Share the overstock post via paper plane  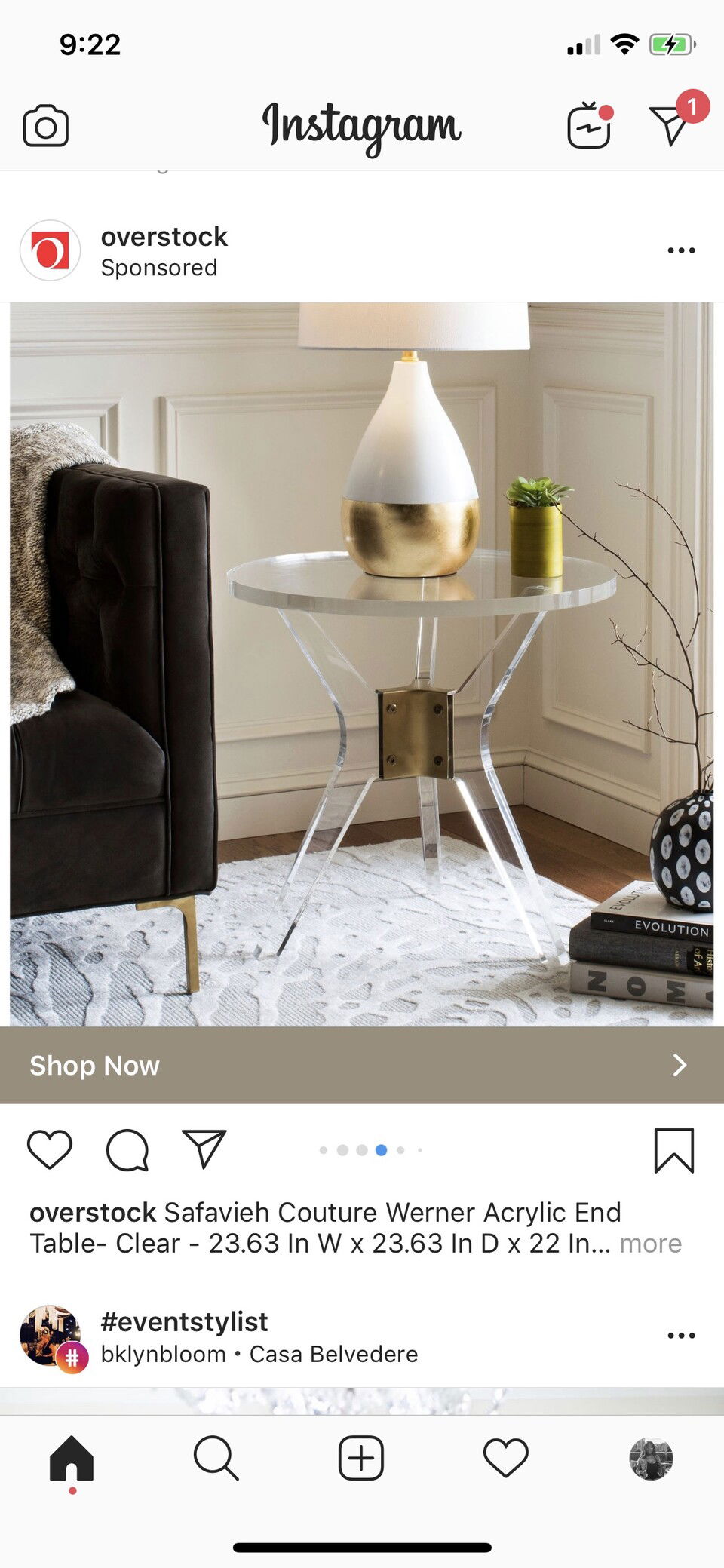204,1149
